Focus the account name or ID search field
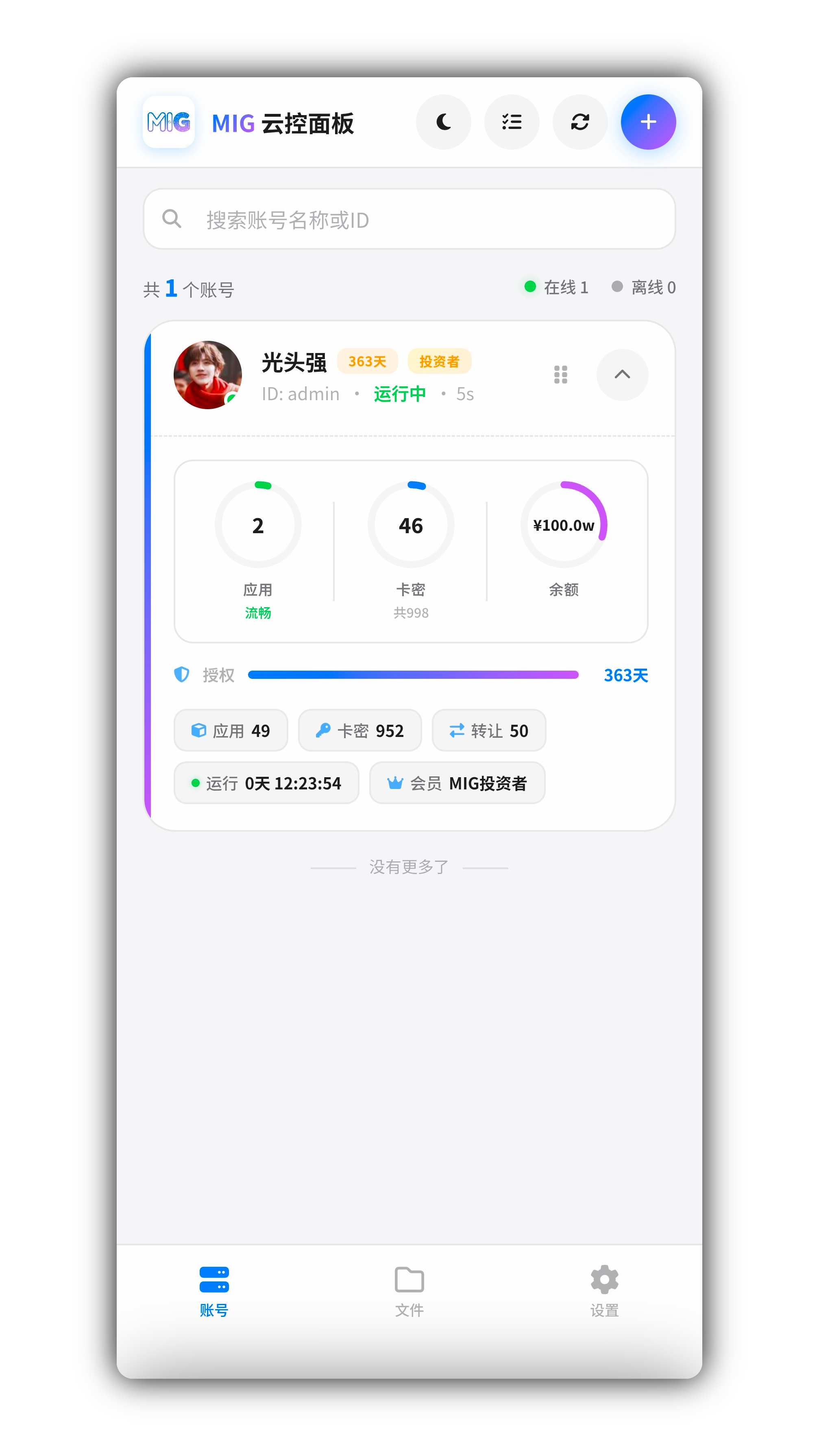Image resolution: width=819 pixels, height=1456 pixels. pyautogui.click(x=409, y=219)
